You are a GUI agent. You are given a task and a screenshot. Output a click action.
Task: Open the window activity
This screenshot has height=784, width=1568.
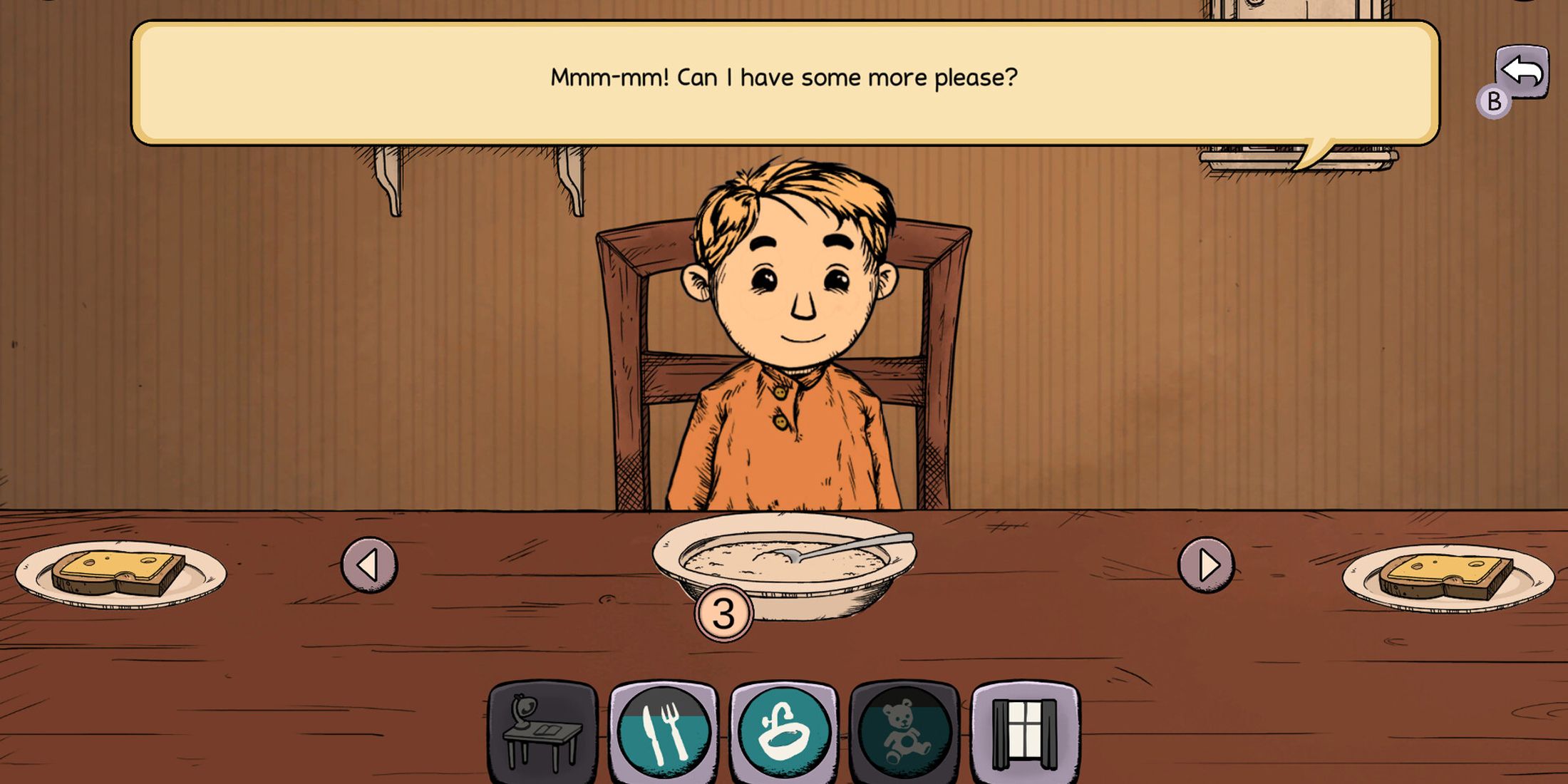click(x=1025, y=733)
